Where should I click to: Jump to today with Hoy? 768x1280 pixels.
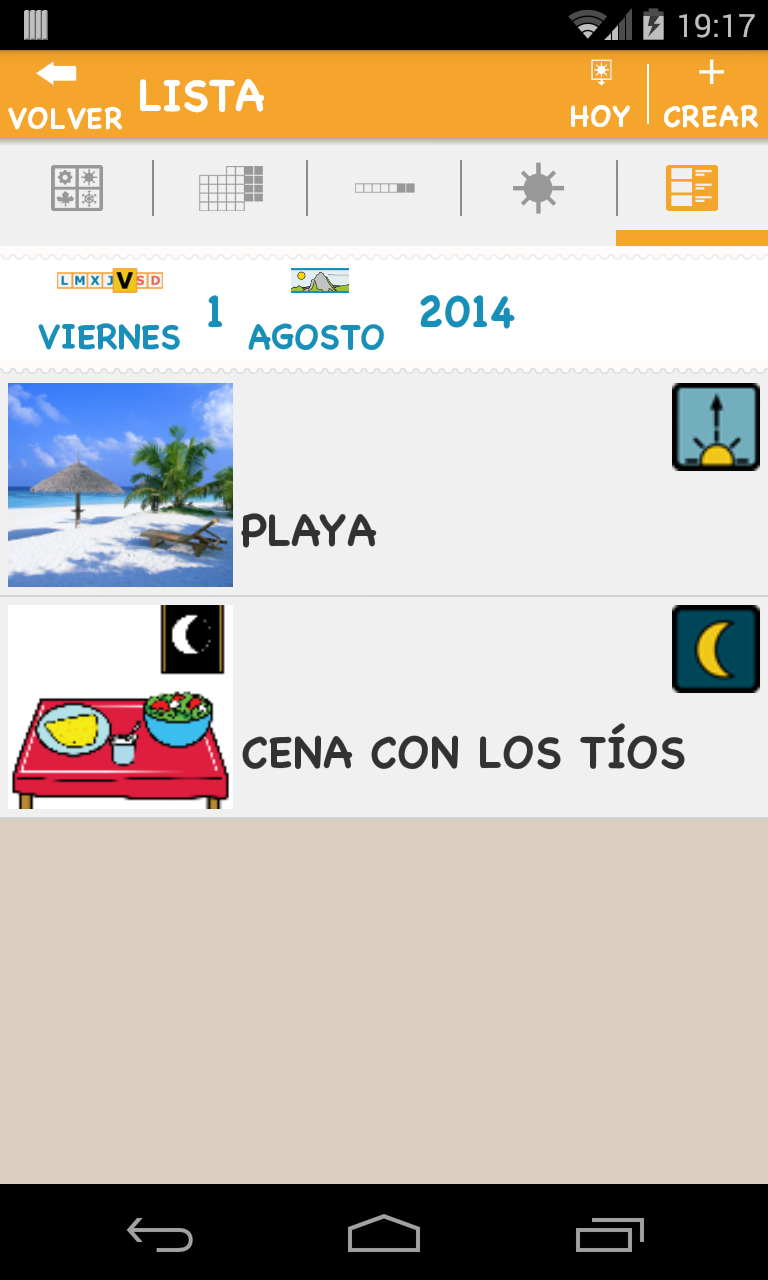coord(600,95)
